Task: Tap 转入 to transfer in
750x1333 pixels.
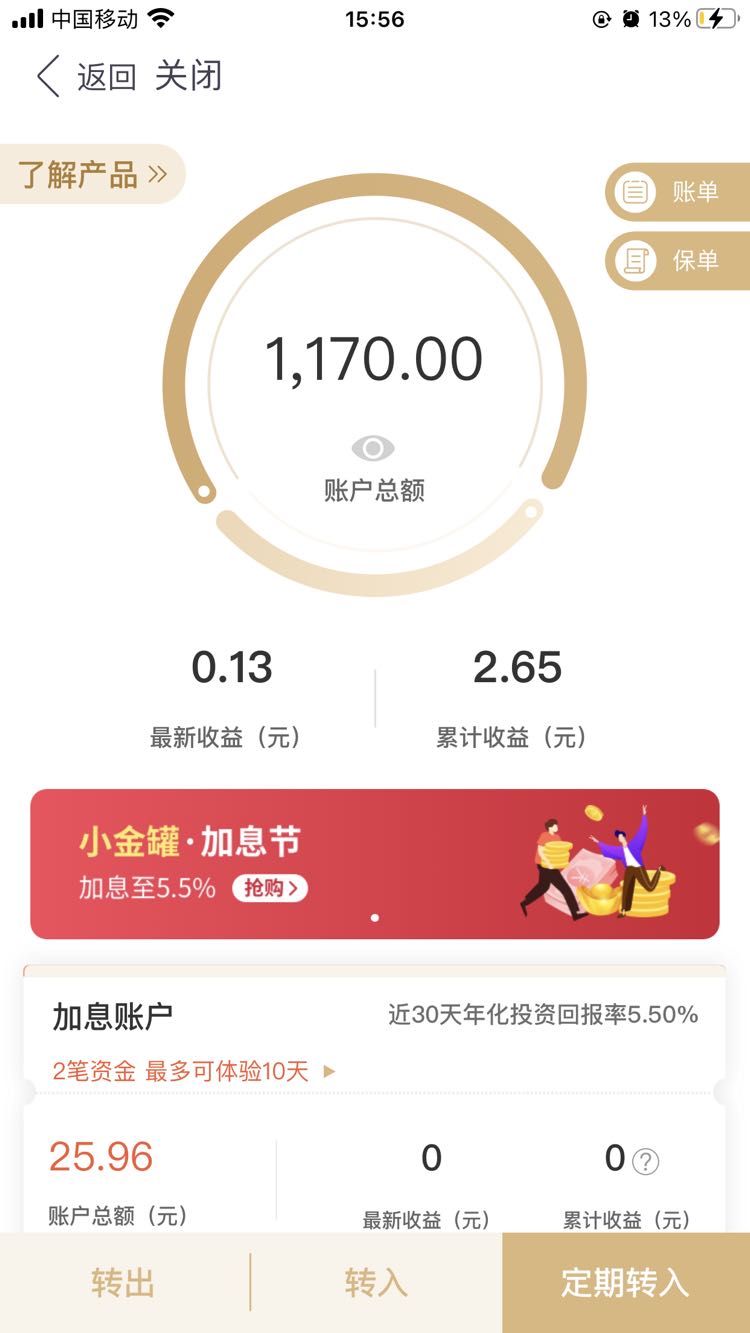Action: (x=376, y=1282)
